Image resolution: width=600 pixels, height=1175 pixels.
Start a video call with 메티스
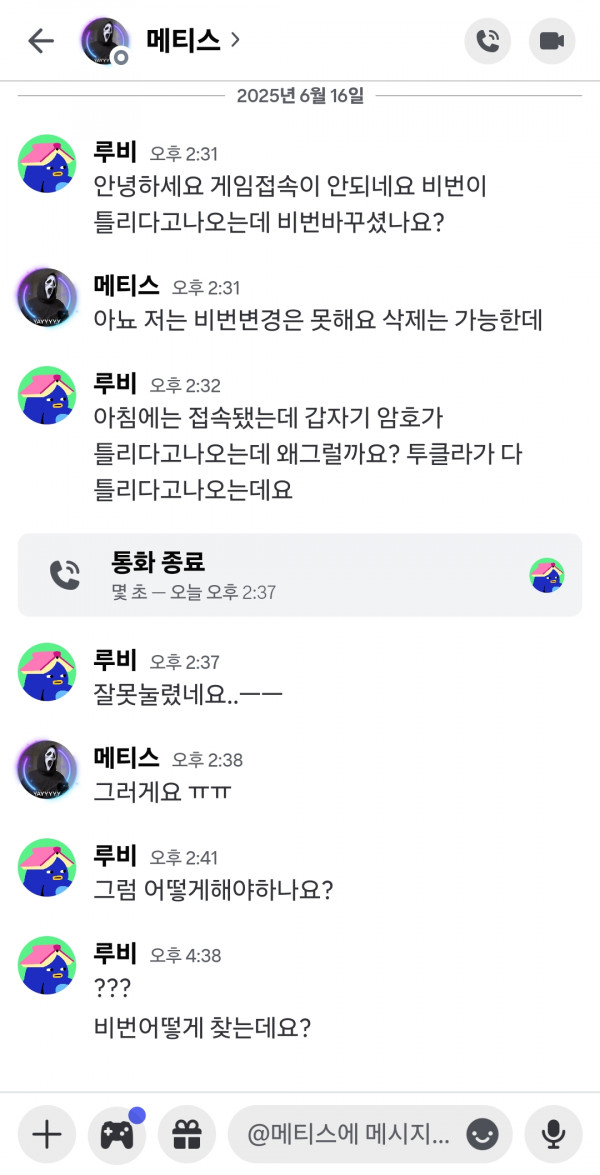[552, 41]
